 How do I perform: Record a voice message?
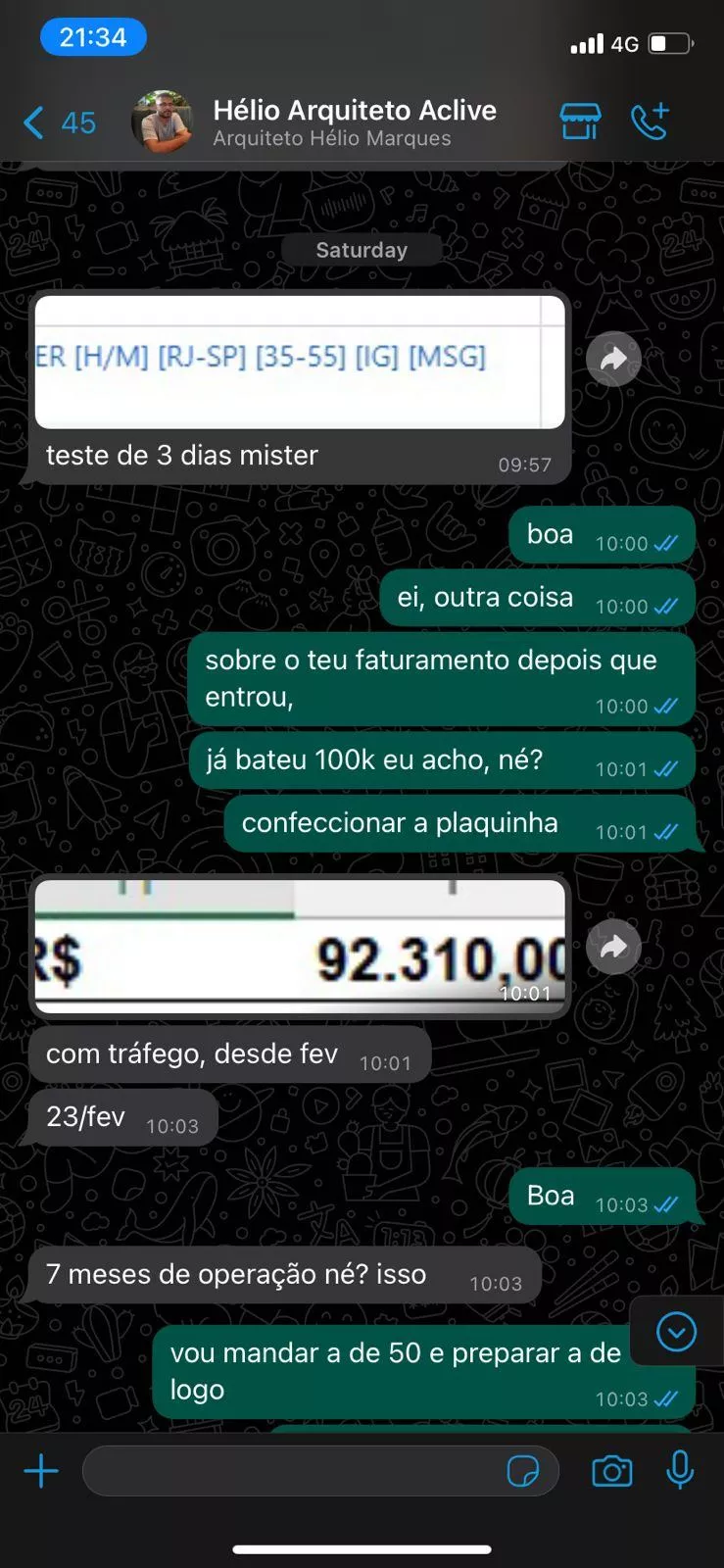(680, 1471)
